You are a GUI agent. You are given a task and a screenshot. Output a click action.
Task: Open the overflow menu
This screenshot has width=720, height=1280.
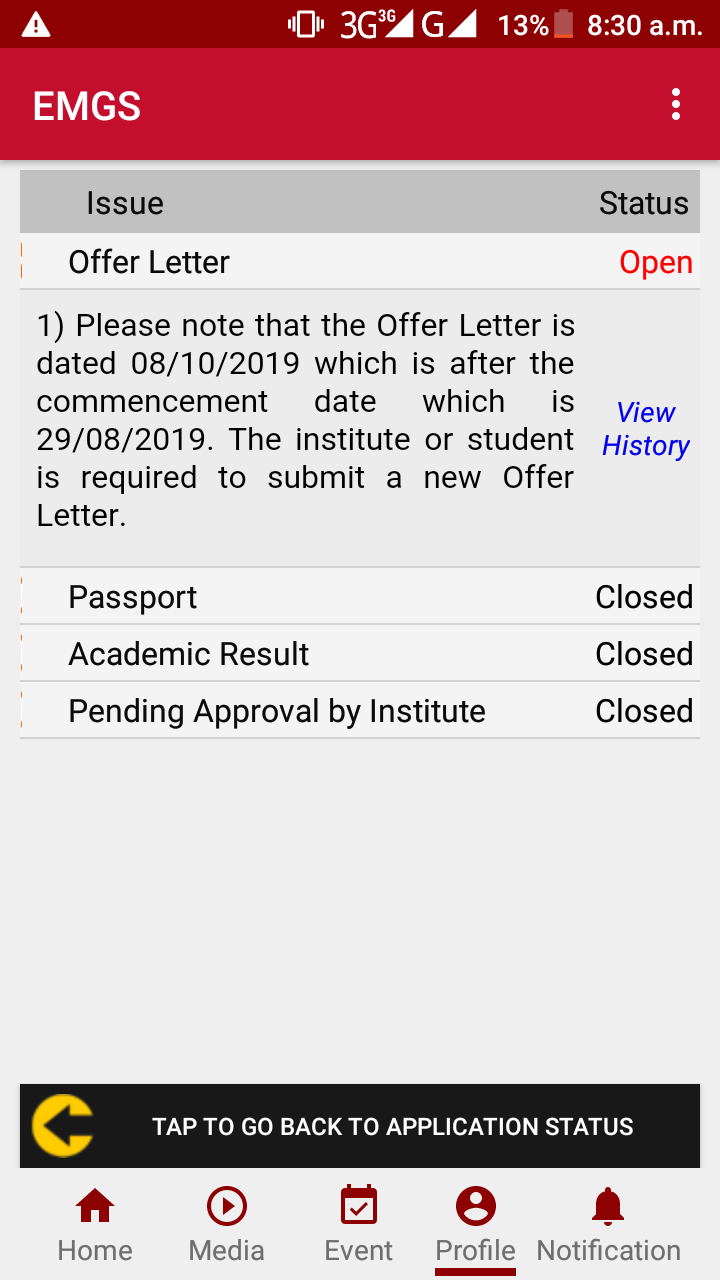click(676, 105)
